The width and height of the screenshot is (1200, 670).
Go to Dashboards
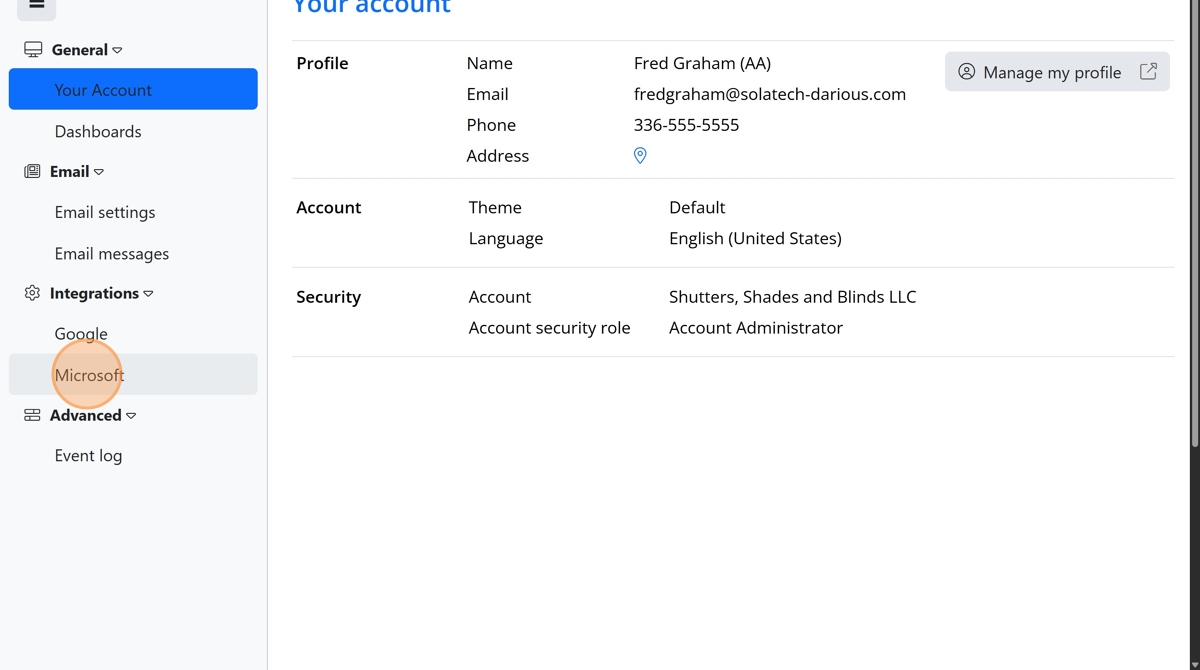(98, 132)
